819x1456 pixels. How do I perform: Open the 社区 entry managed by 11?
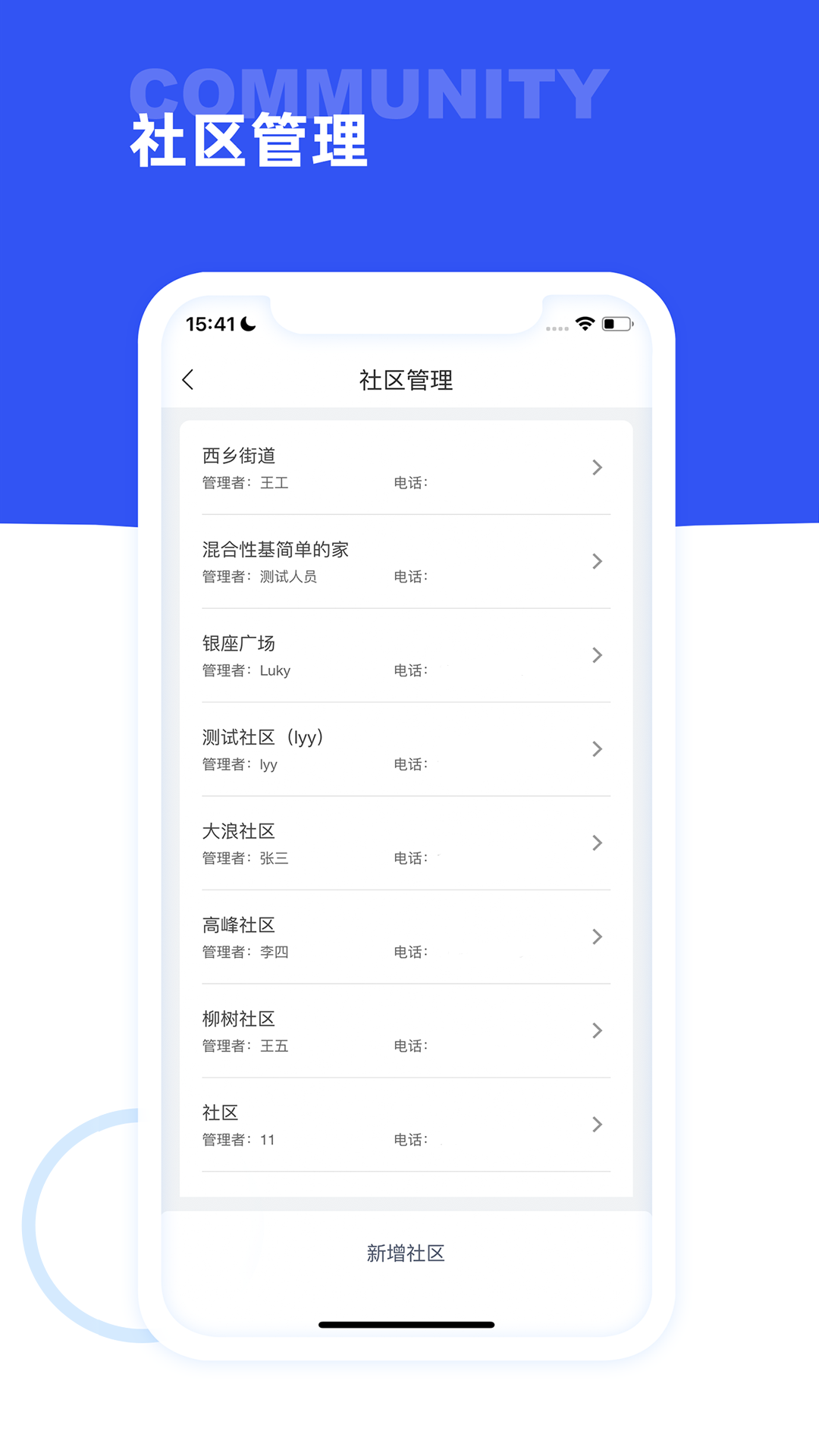pyautogui.click(x=598, y=1125)
